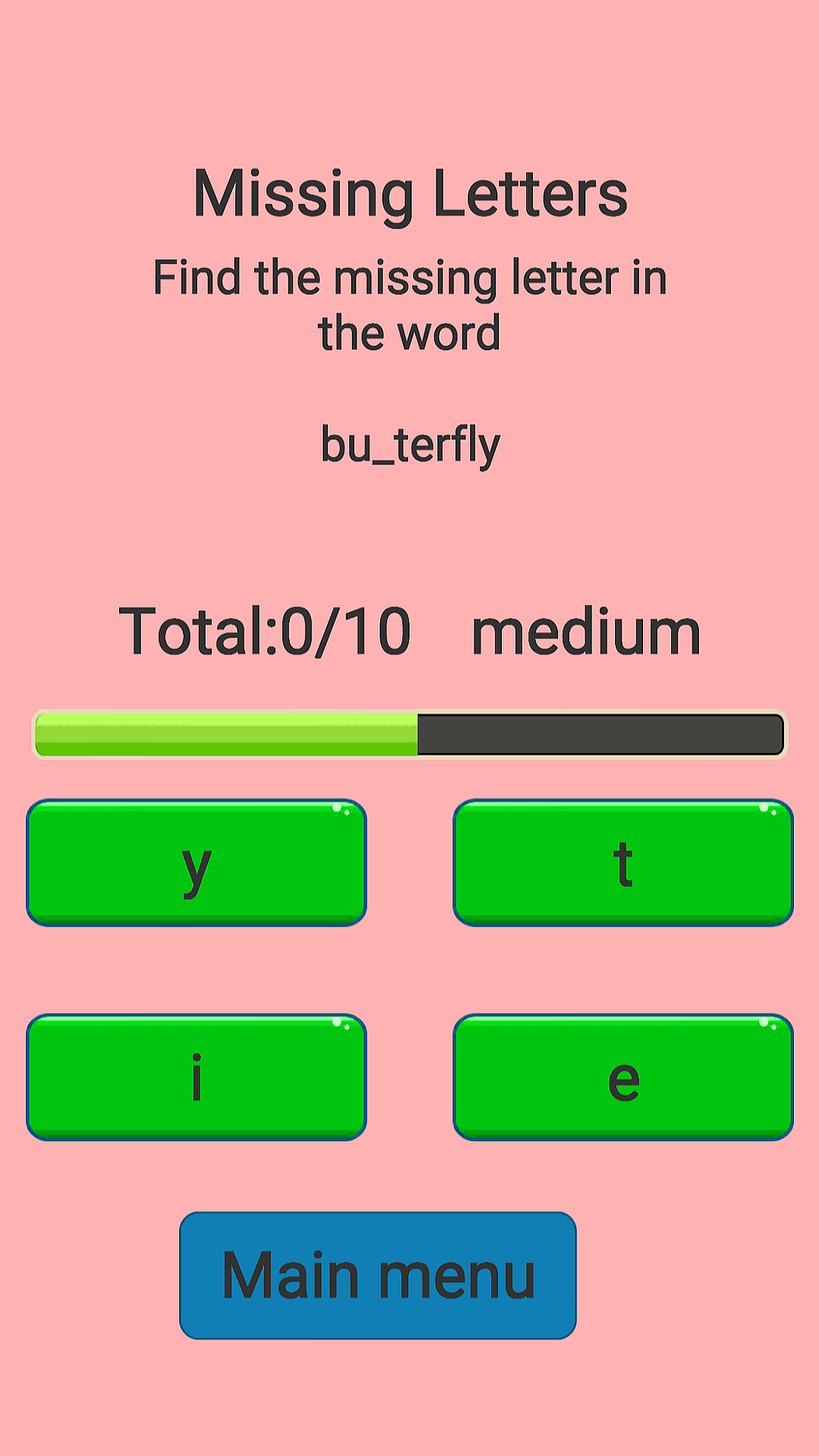The width and height of the screenshot is (819, 1456).
Task: Pick the letter i answer
Action: click(x=196, y=1077)
